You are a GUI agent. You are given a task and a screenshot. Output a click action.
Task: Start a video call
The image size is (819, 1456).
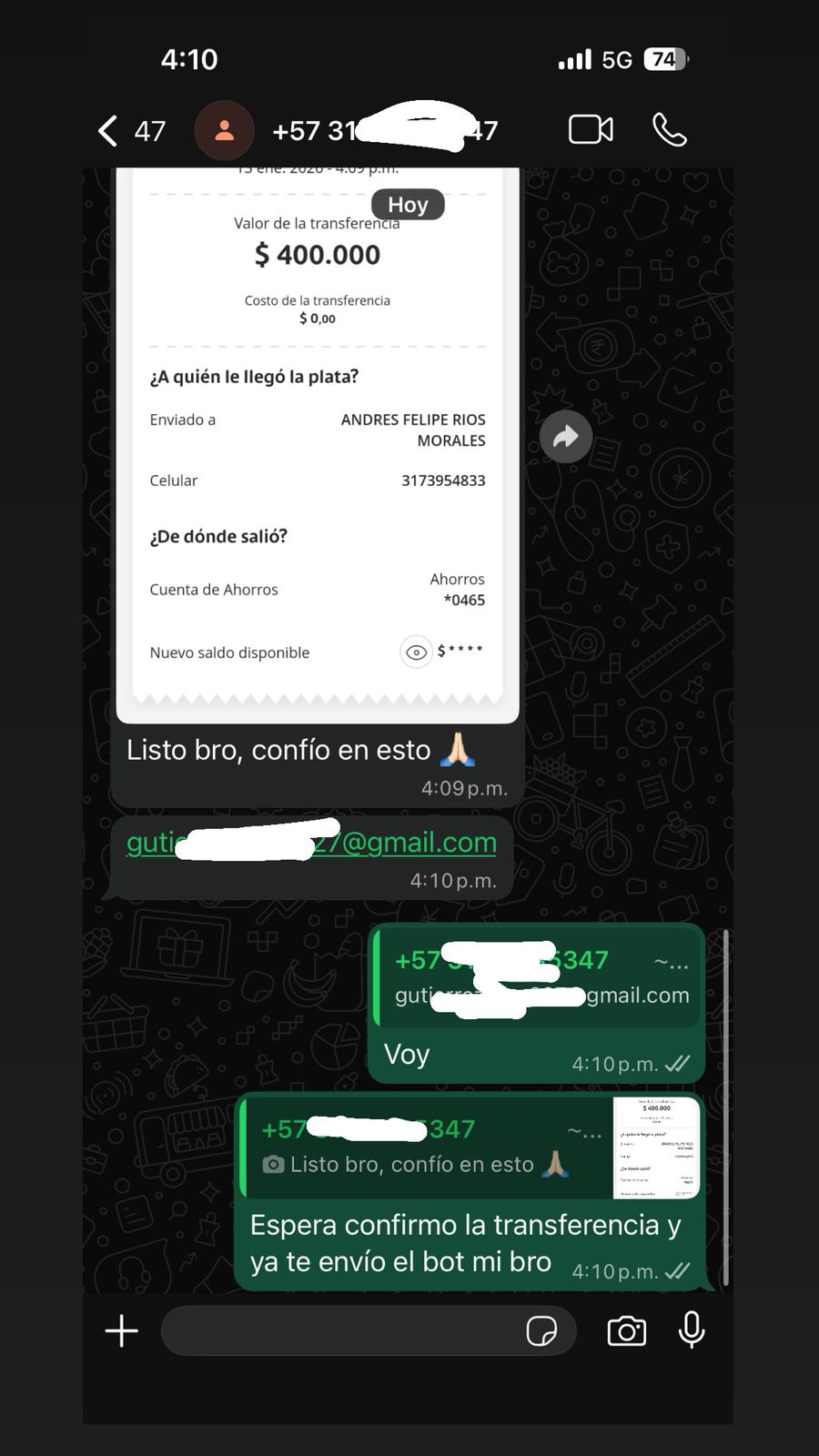click(x=590, y=129)
